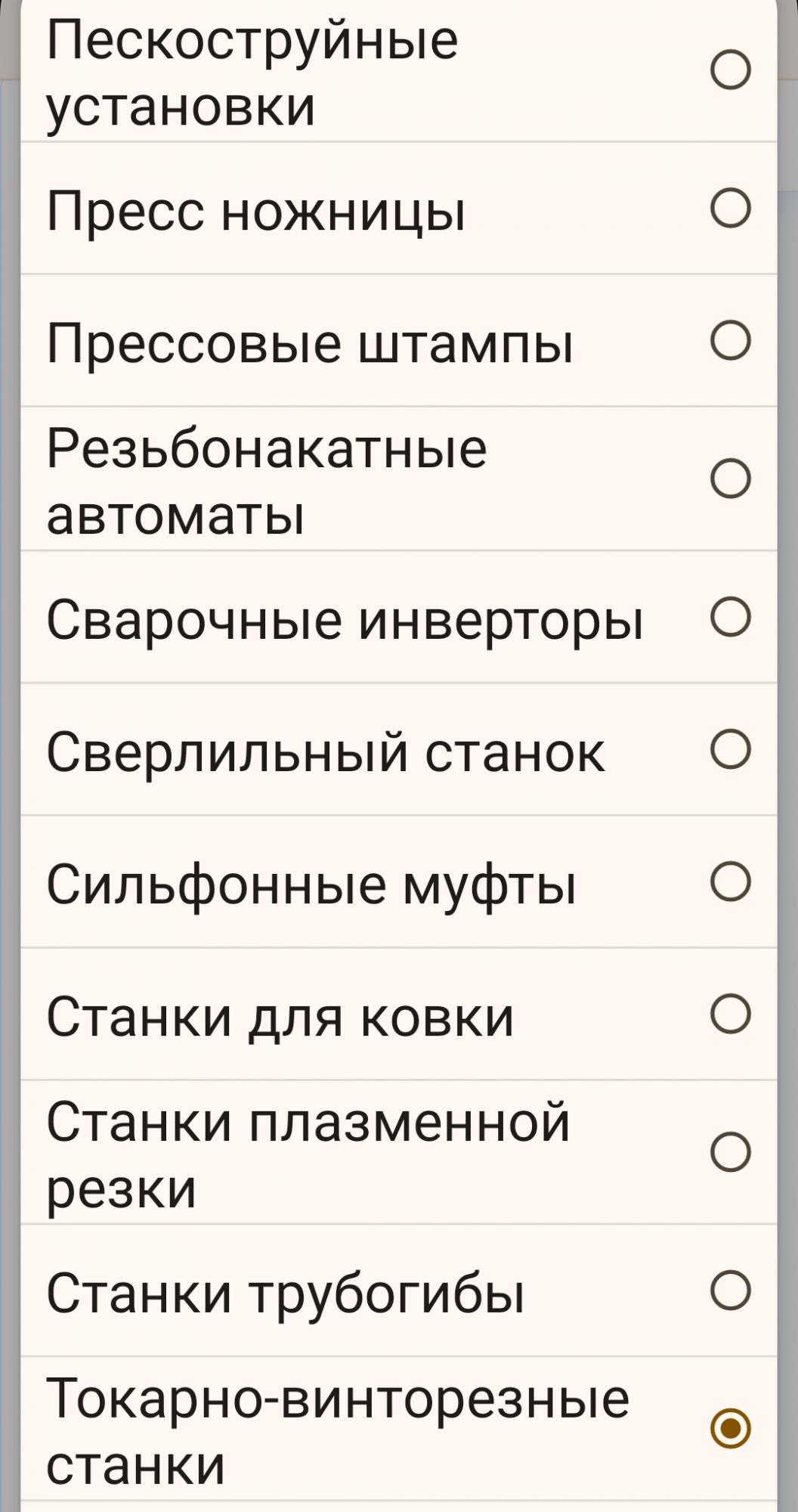
Task: Choose Станки для ковки
Action: point(730,1013)
